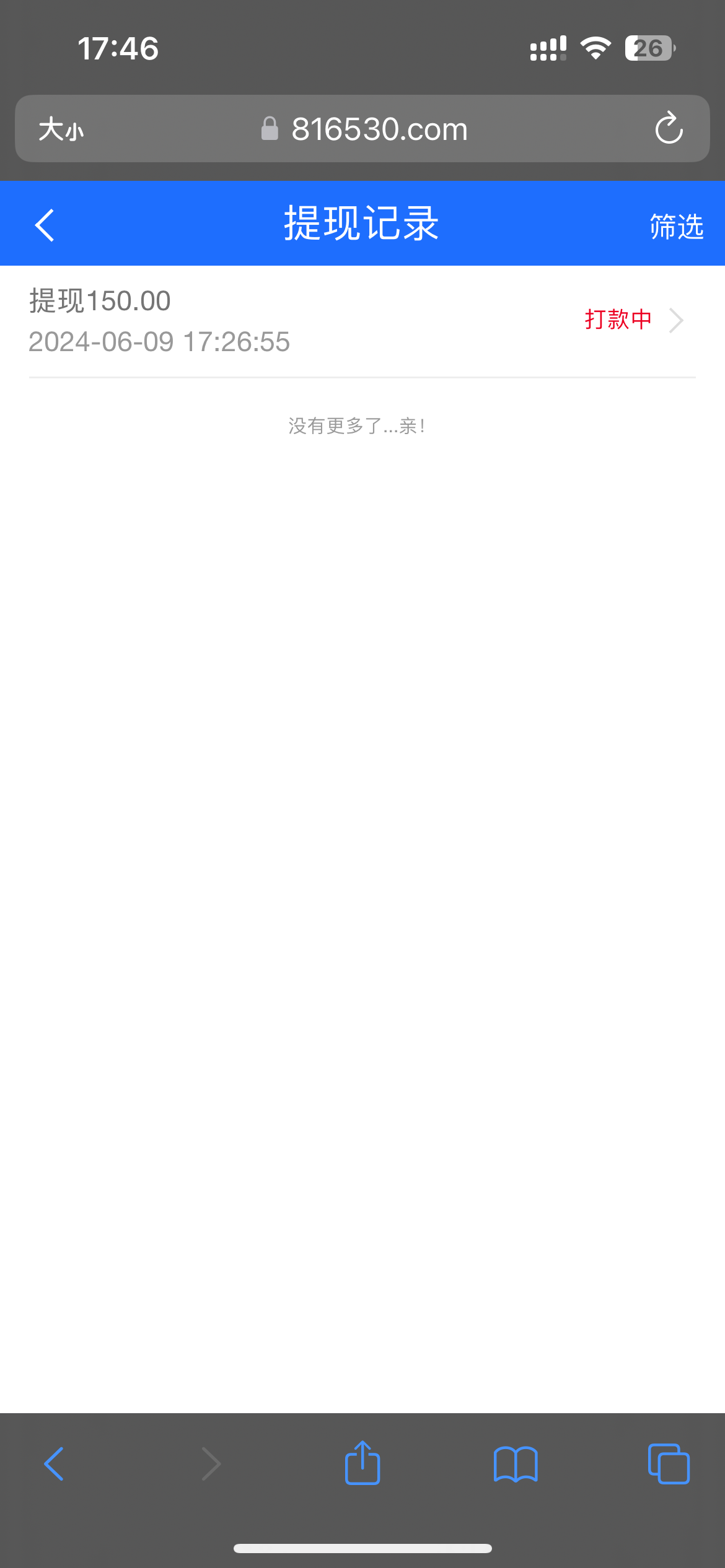Share this page from Safari toolbar
The height and width of the screenshot is (1568, 725).
click(x=362, y=1464)
